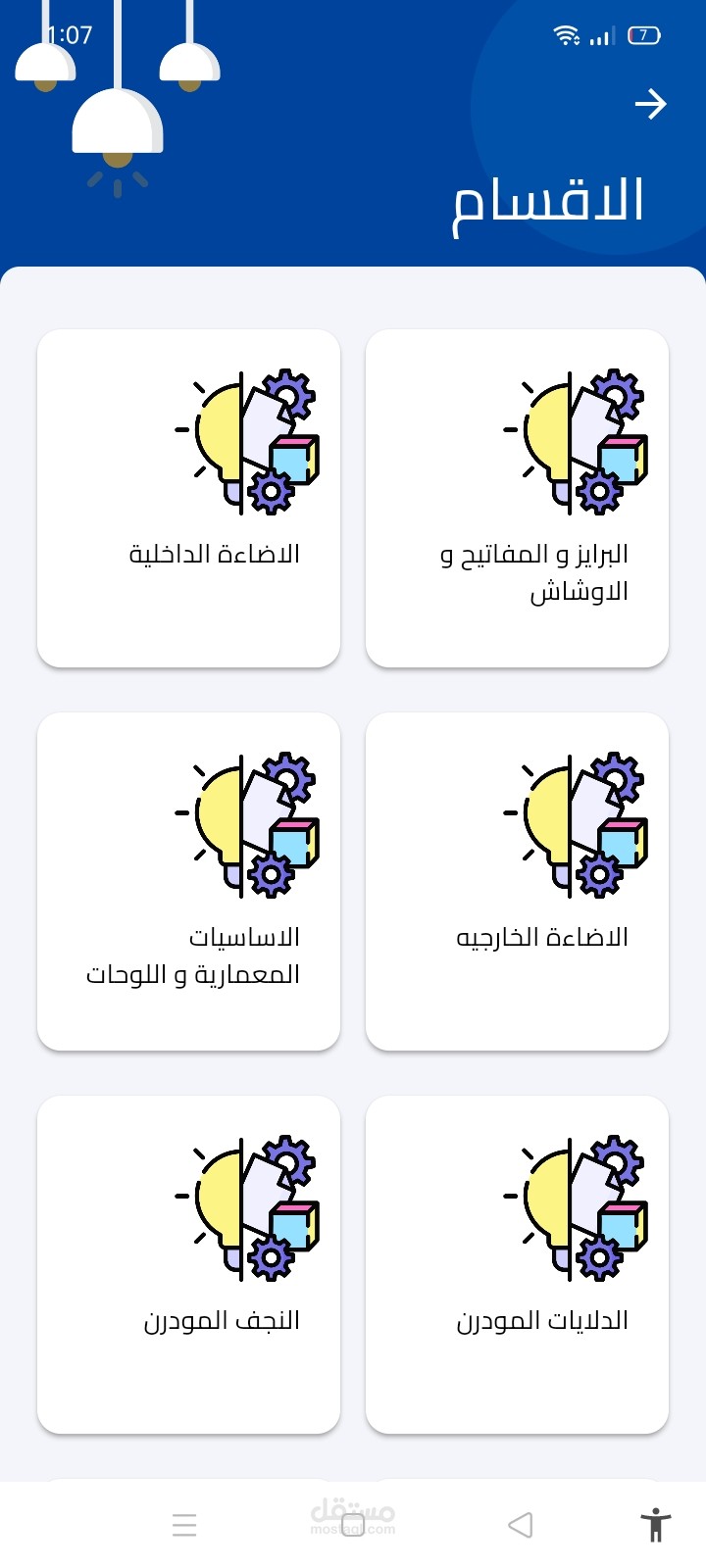Tap the back arrow in the header
Viewport: 706px width, 1568px height.
(x=650, y=104)
